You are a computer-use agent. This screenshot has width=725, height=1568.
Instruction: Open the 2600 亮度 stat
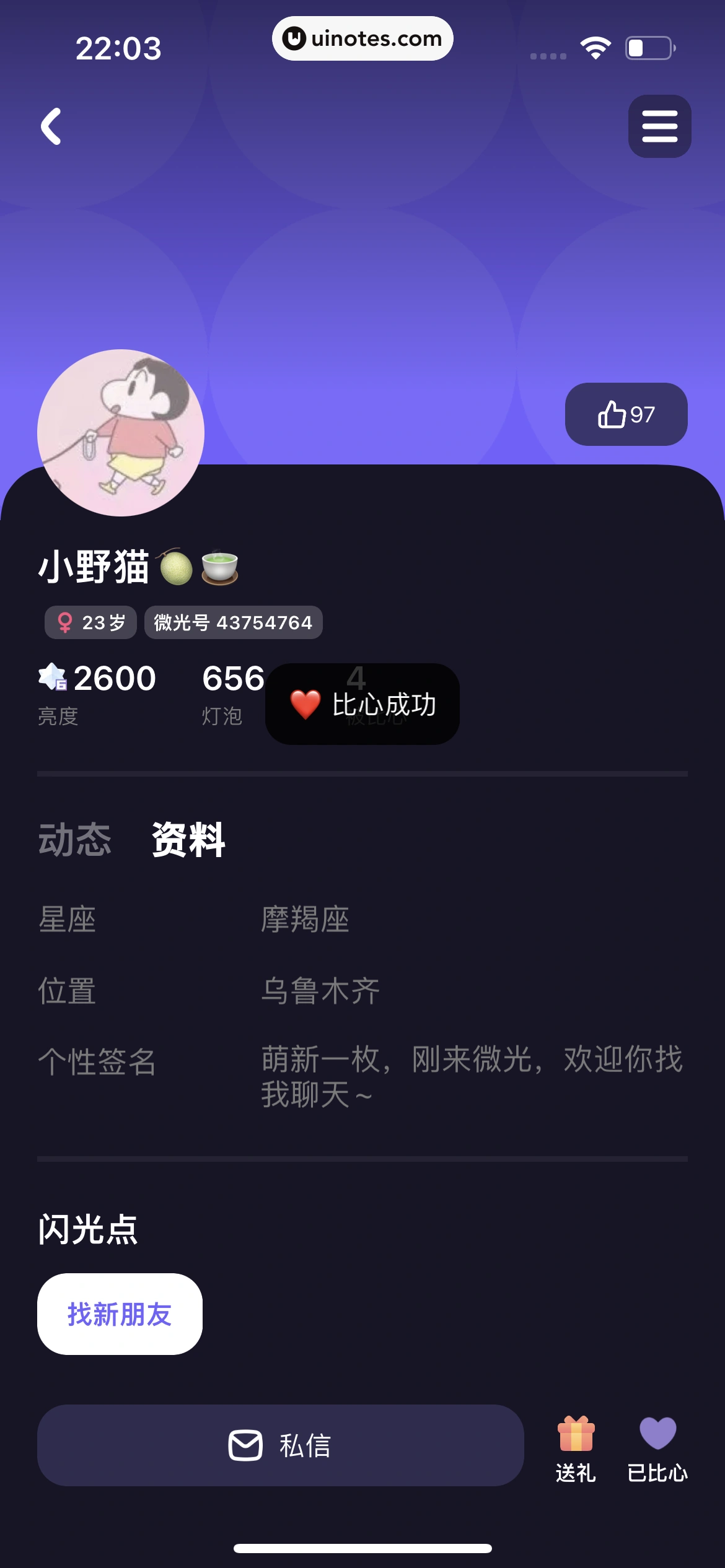[97, 693]
